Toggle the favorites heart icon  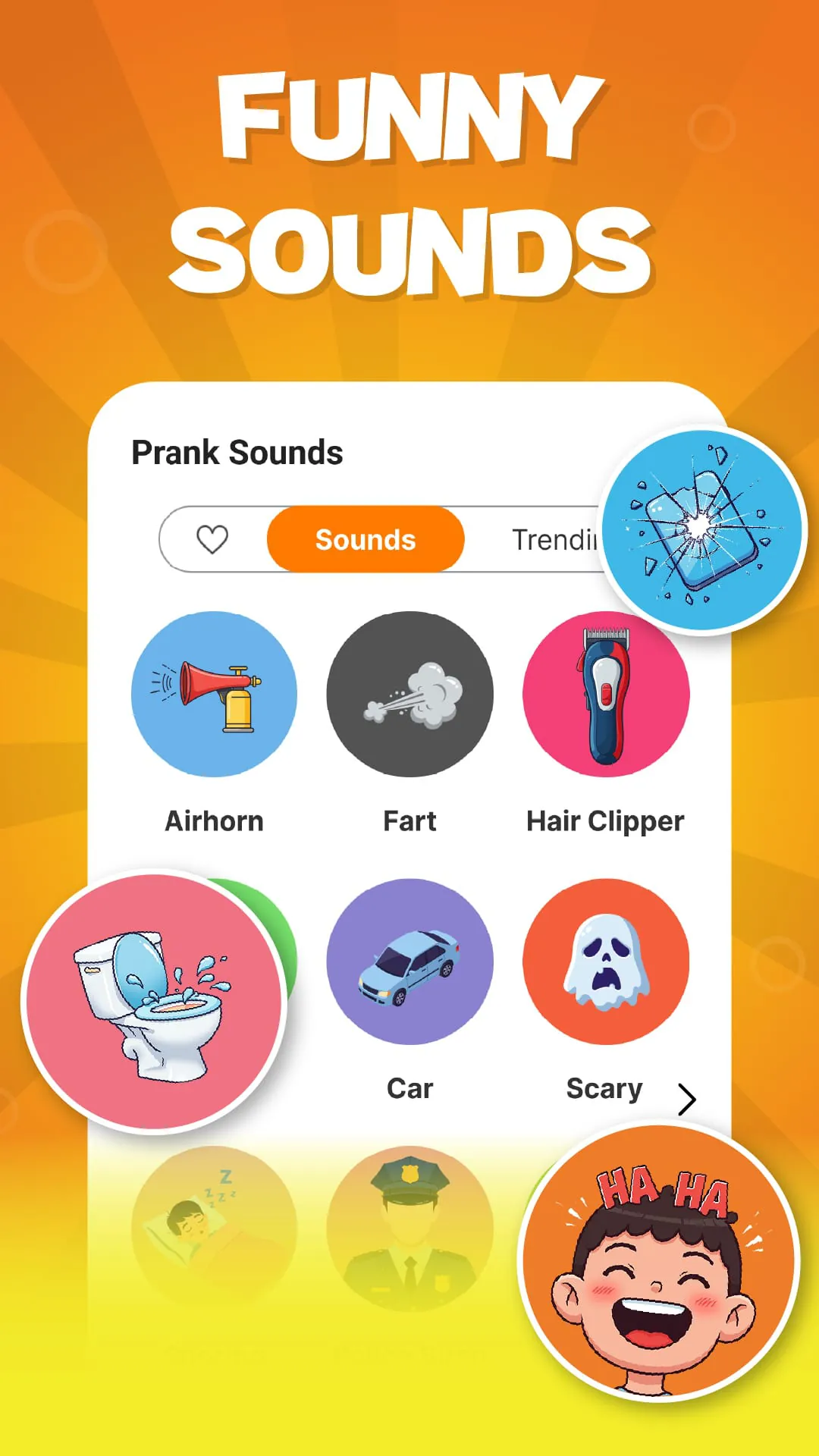[x=212, y=538]
